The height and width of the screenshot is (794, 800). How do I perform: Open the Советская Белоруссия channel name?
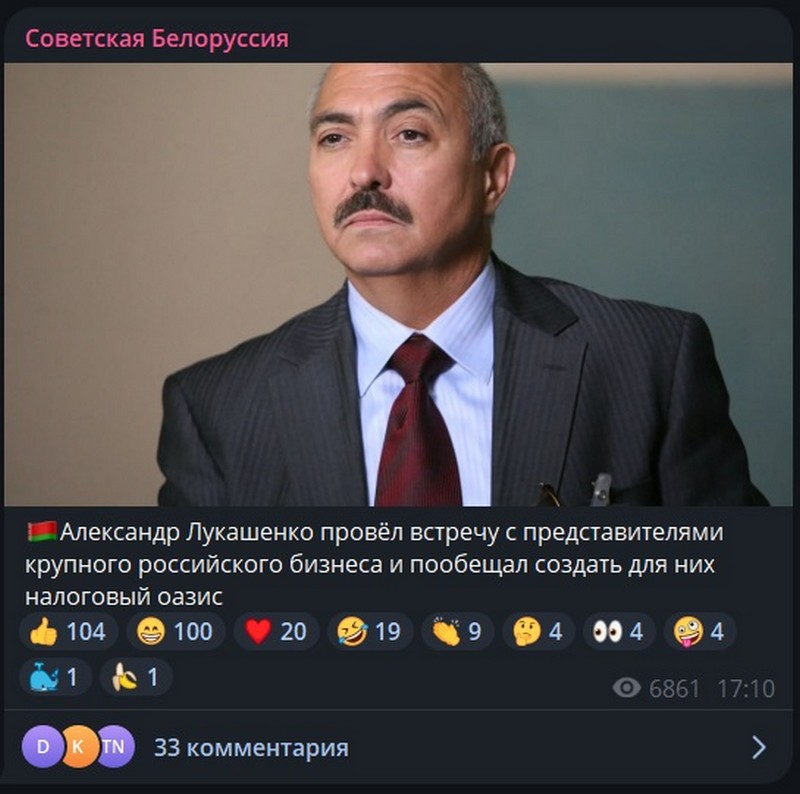(156, 38)
